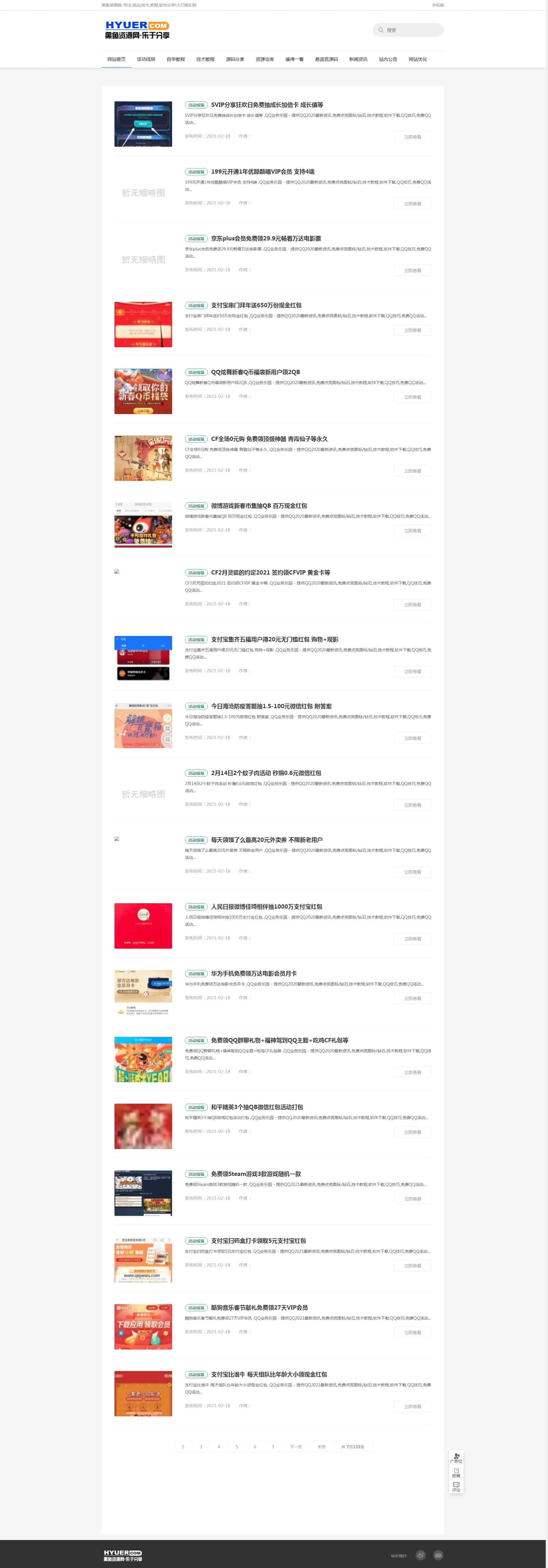Open the 投稿 floating side button
Viewport: 548px width, 1568px height.
456,1472
